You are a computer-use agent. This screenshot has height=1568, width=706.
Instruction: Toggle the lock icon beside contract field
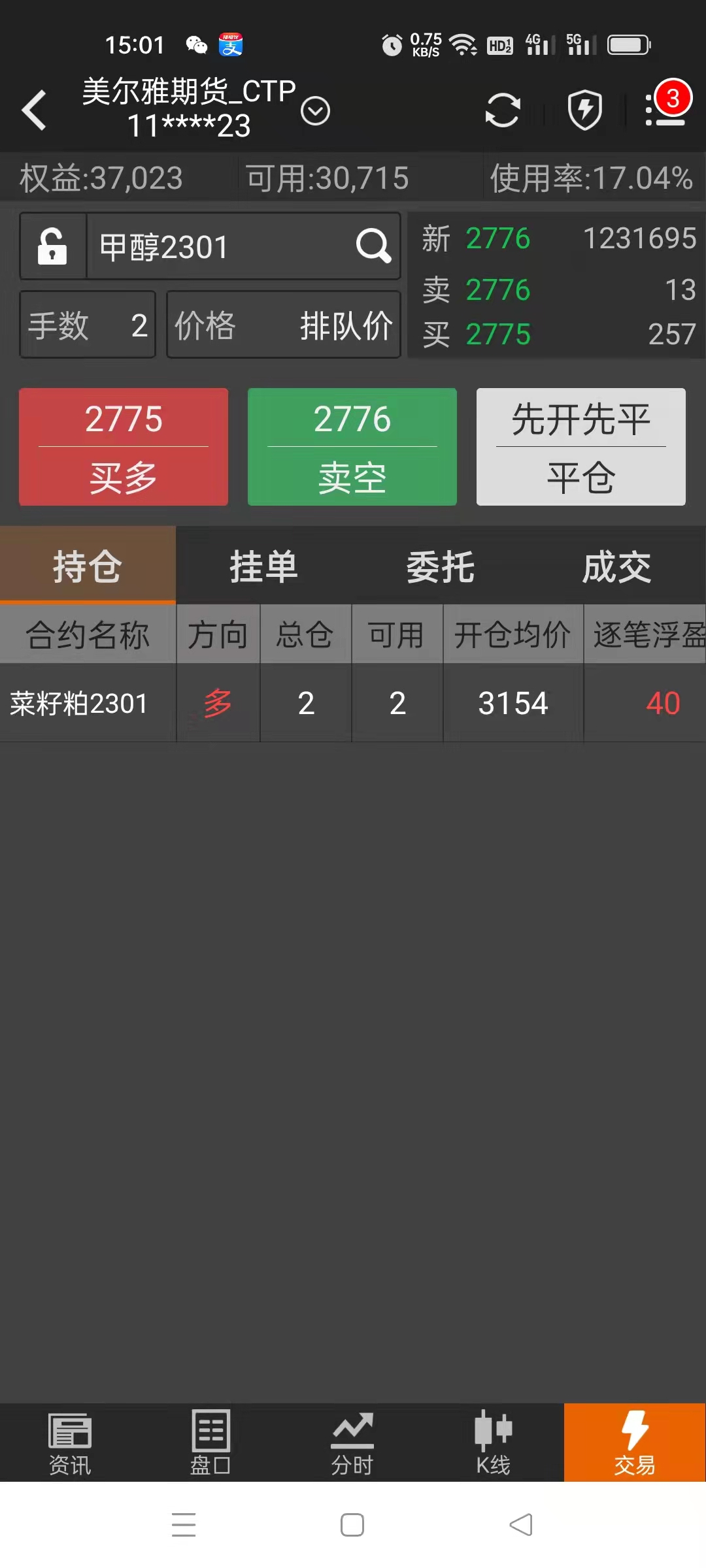pos(53,246)
